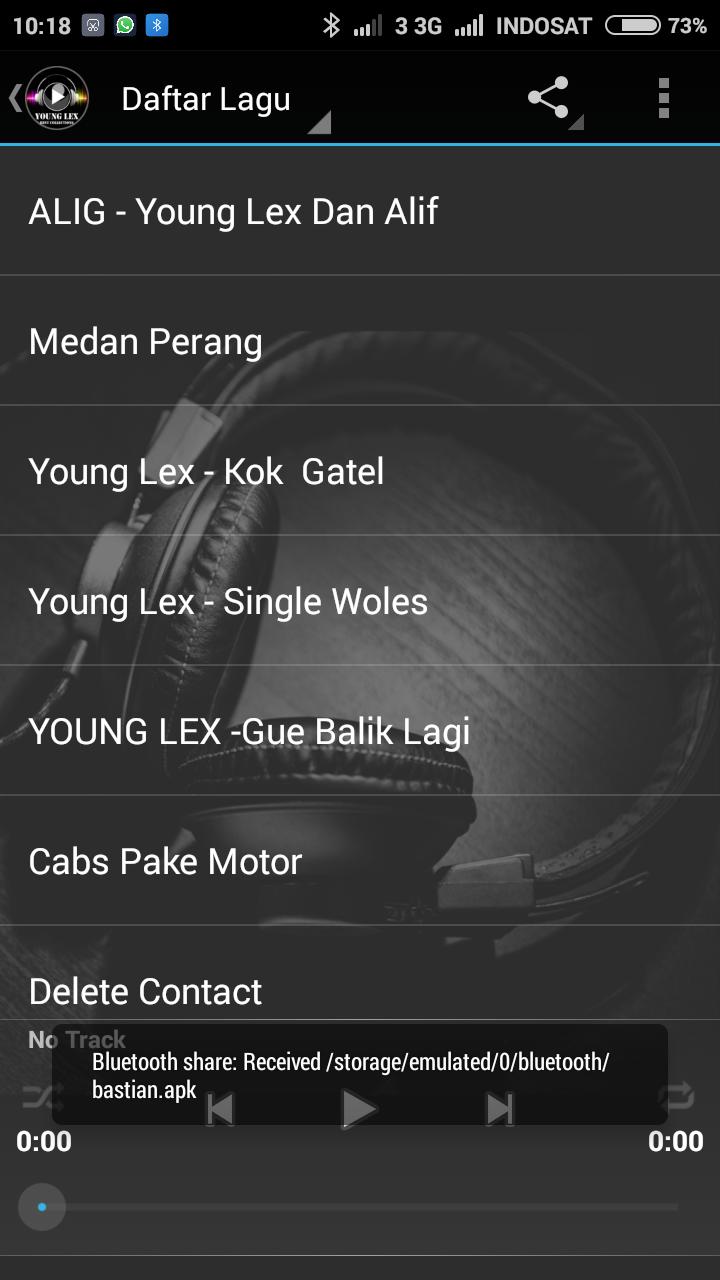720x1280 pixels.
Task: Start the track Cabs Pake Motor
Action: (x=360, y=861)
